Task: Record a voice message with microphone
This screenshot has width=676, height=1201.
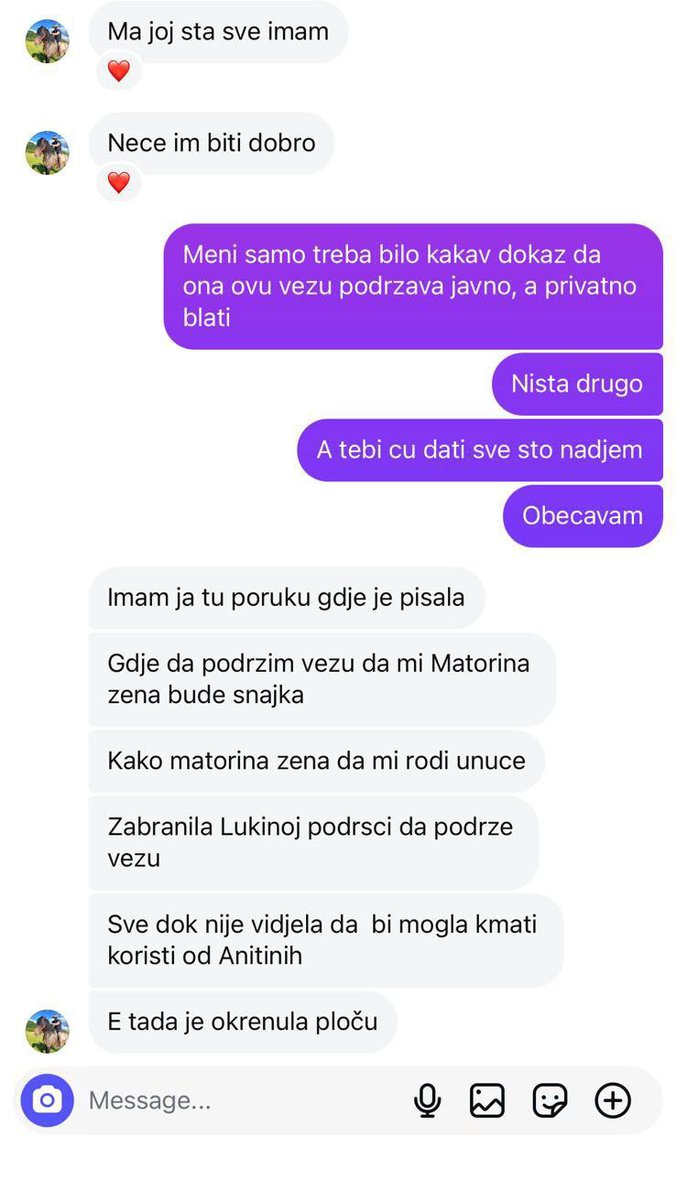Action: tap(427, 1101)
